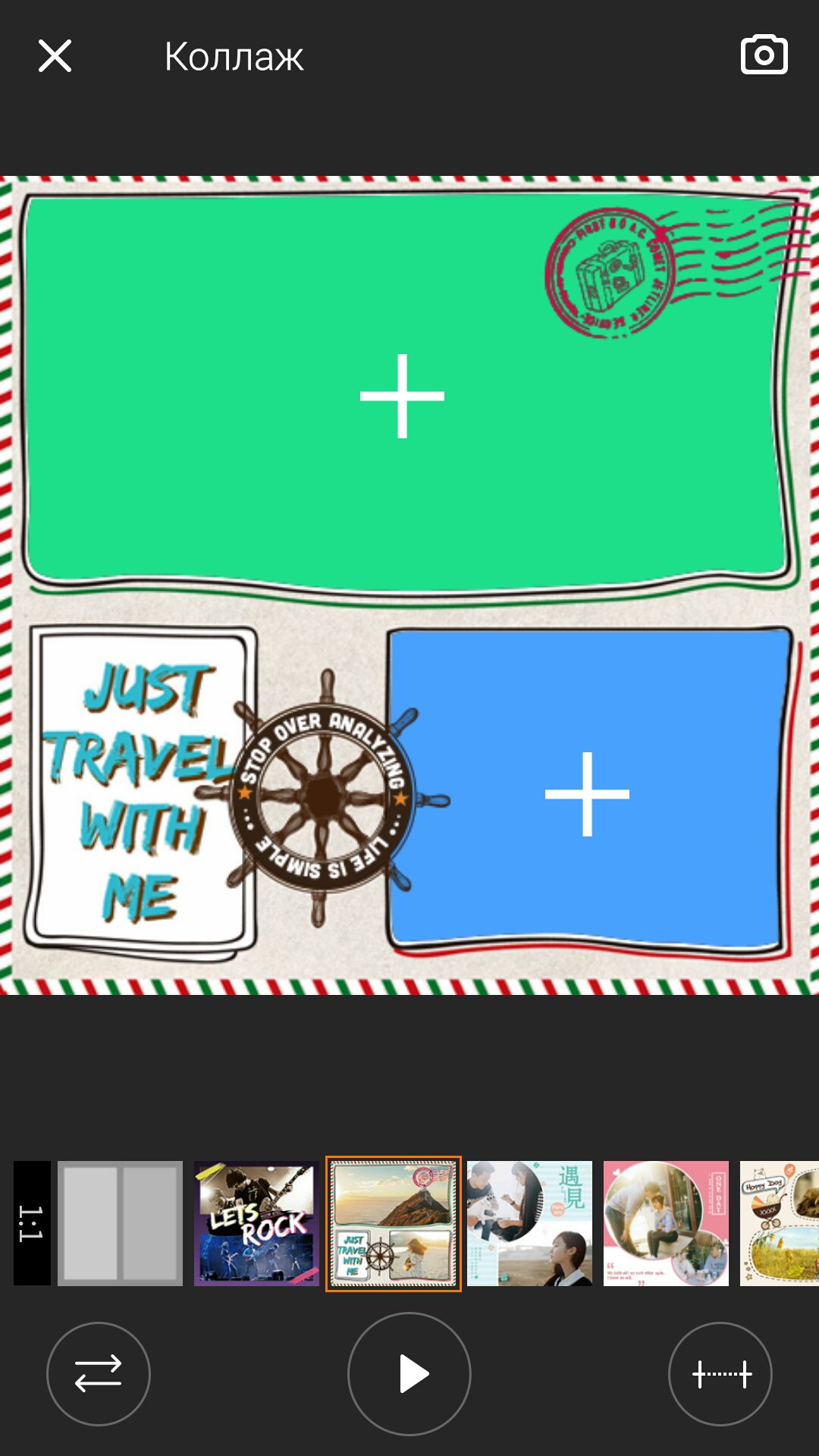Play the collage preview

(409, 1373)
